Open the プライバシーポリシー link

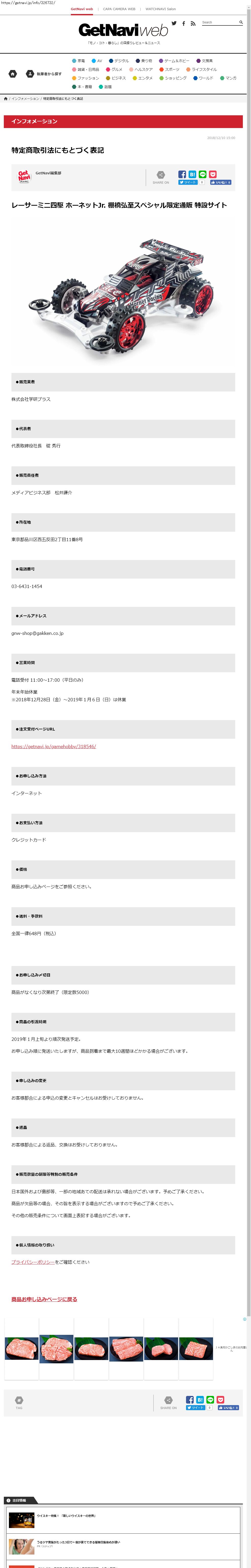33,1262
